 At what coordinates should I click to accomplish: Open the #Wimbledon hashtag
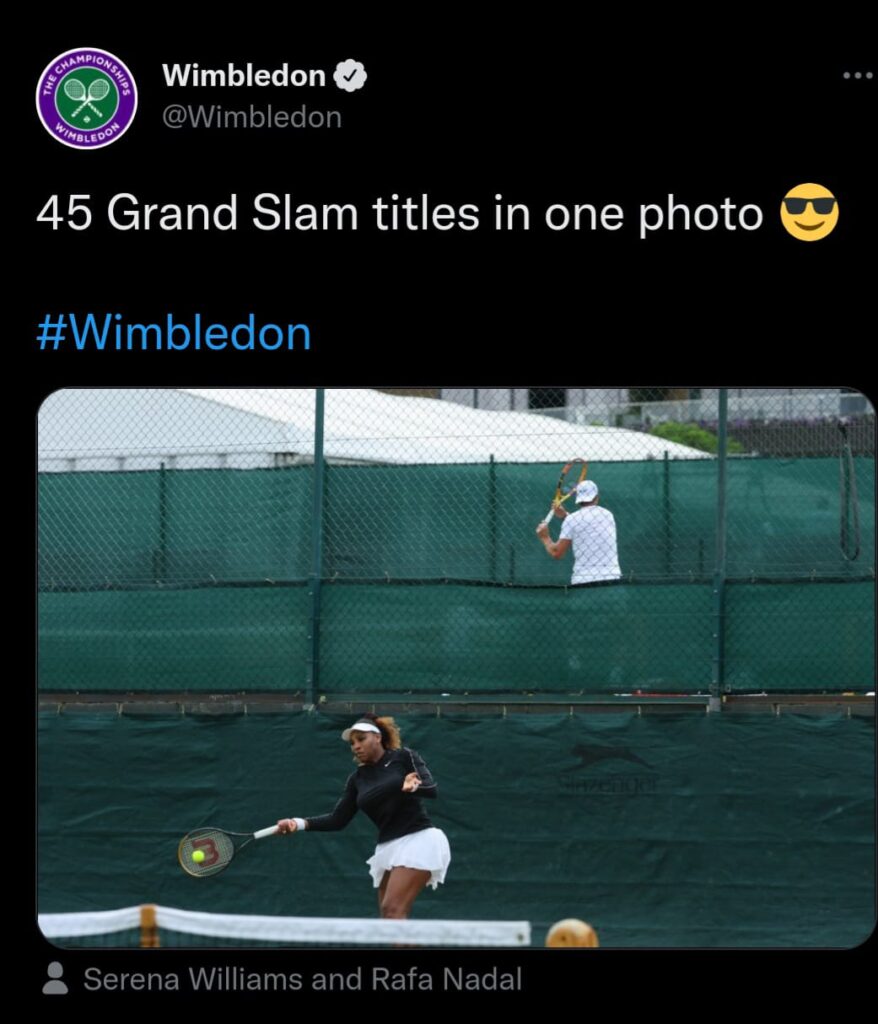pyautogui.click(x=174, y=333)
